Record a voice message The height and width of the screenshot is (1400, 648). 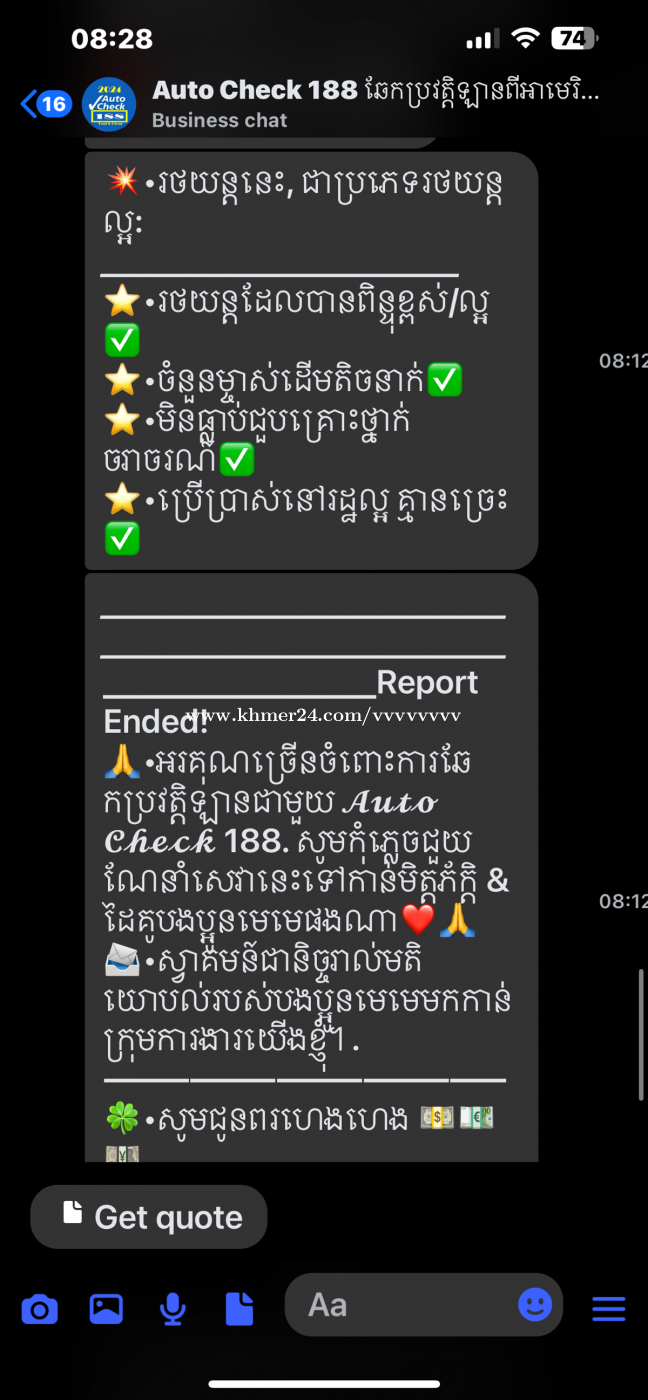[x=173, y=1308]
